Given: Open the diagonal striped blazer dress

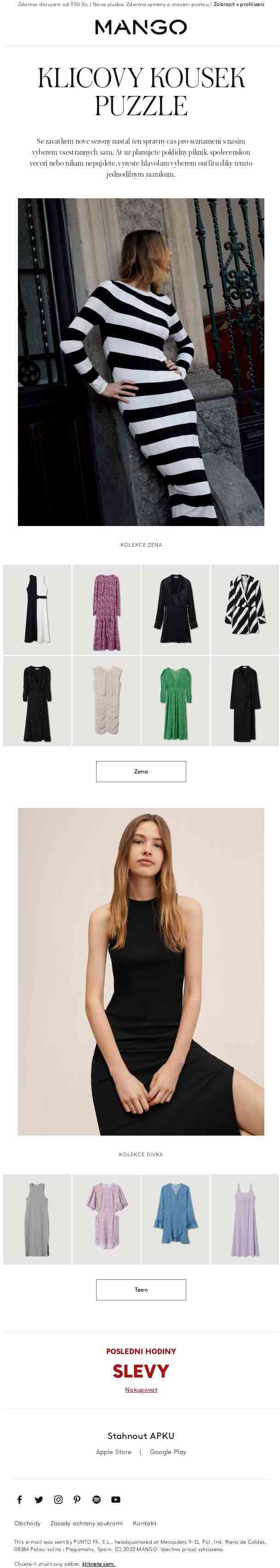Looking at the screenshot, I should click(x=245, y=609).
